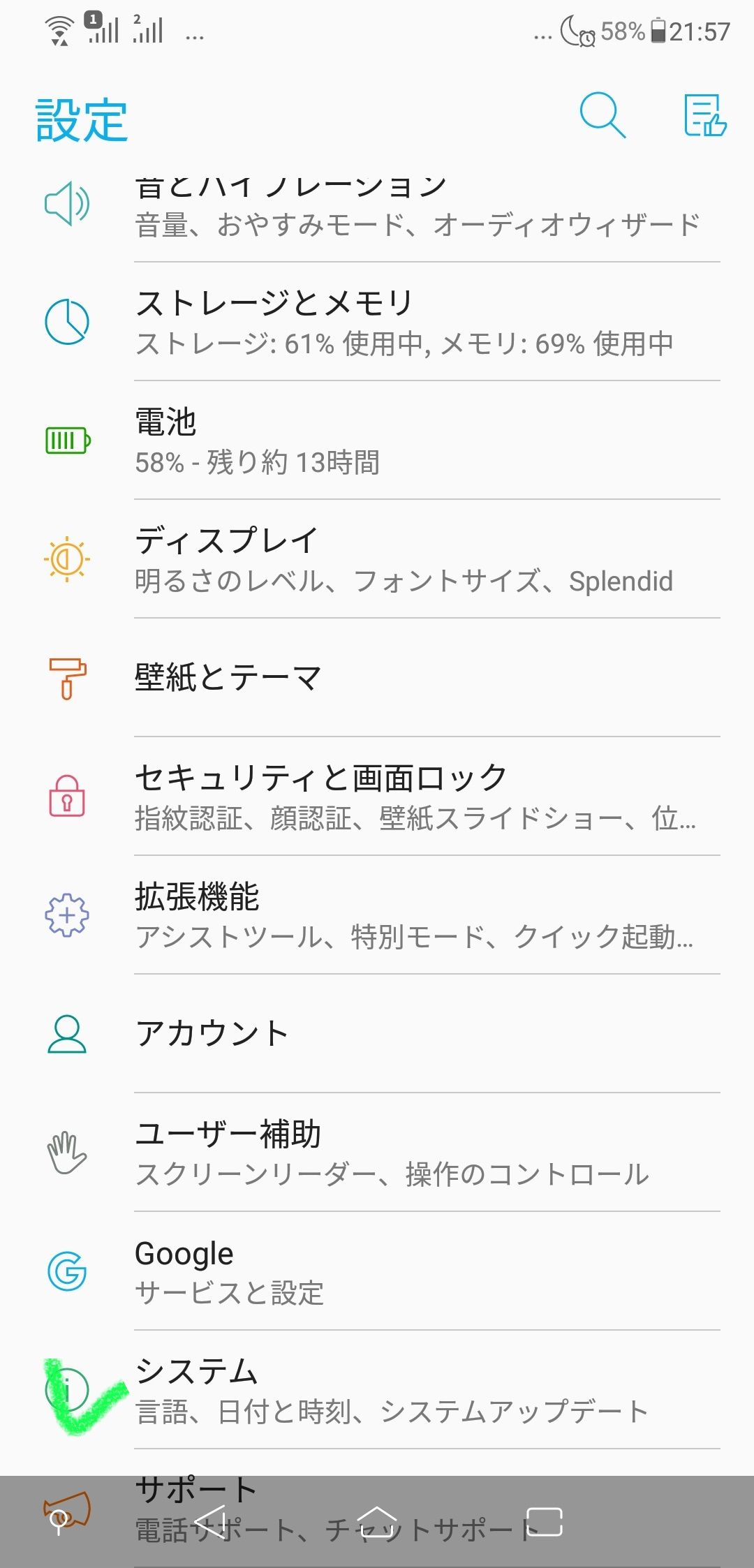Screen dimensions: 754x1568
Task: Open 壁紙とテーマ settings
Action: [419, 678]
